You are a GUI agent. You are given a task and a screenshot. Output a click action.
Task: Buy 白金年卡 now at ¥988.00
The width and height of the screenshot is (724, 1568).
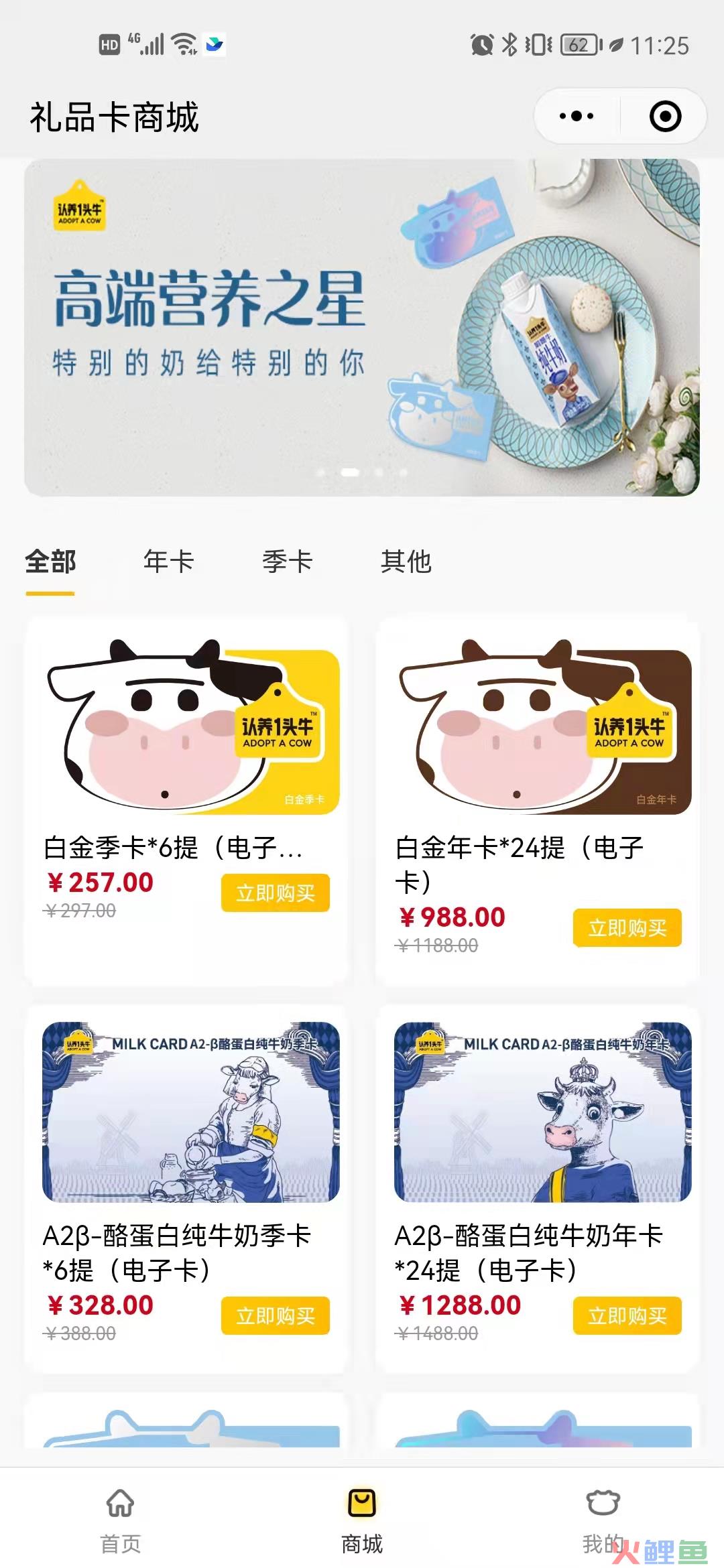627,927
